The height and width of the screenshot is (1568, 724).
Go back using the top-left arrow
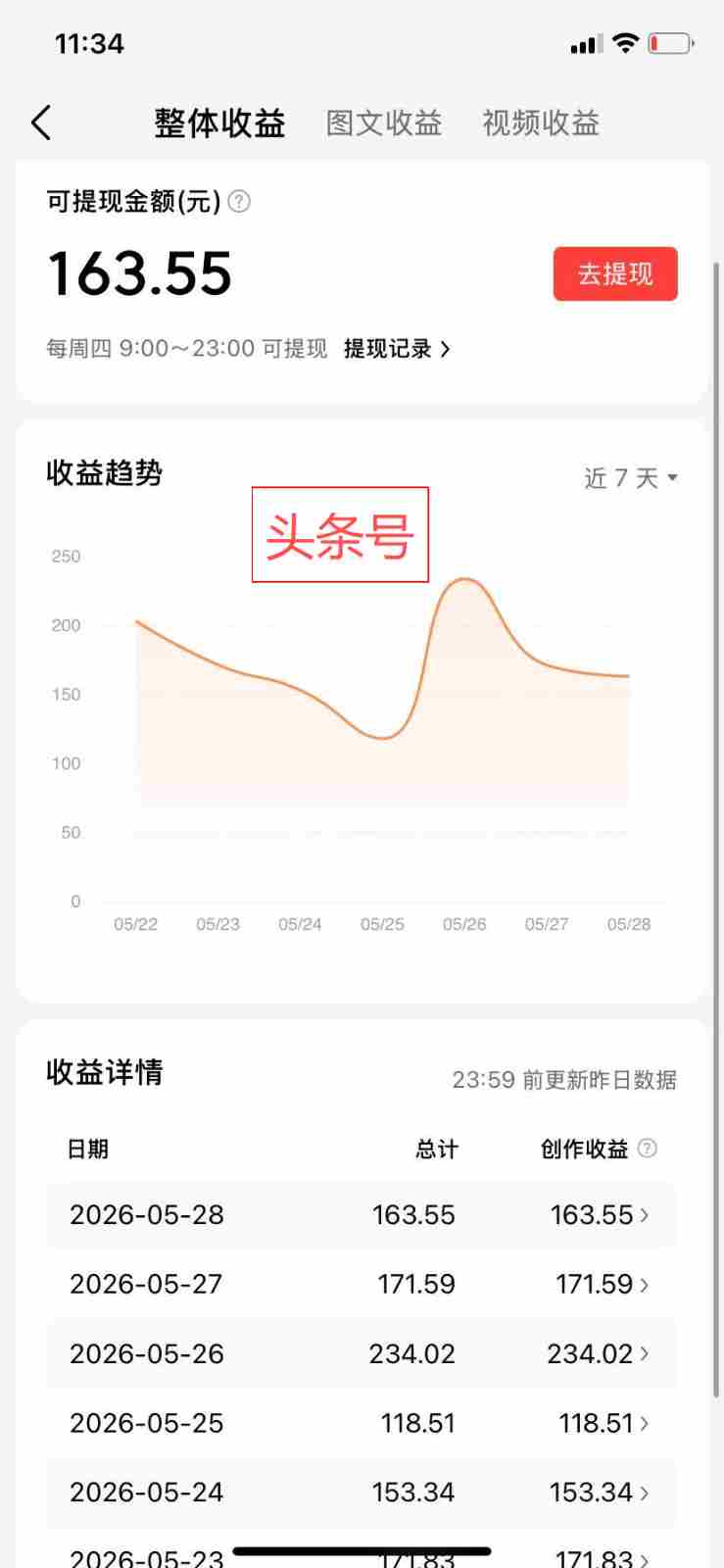tap(41, 123)
